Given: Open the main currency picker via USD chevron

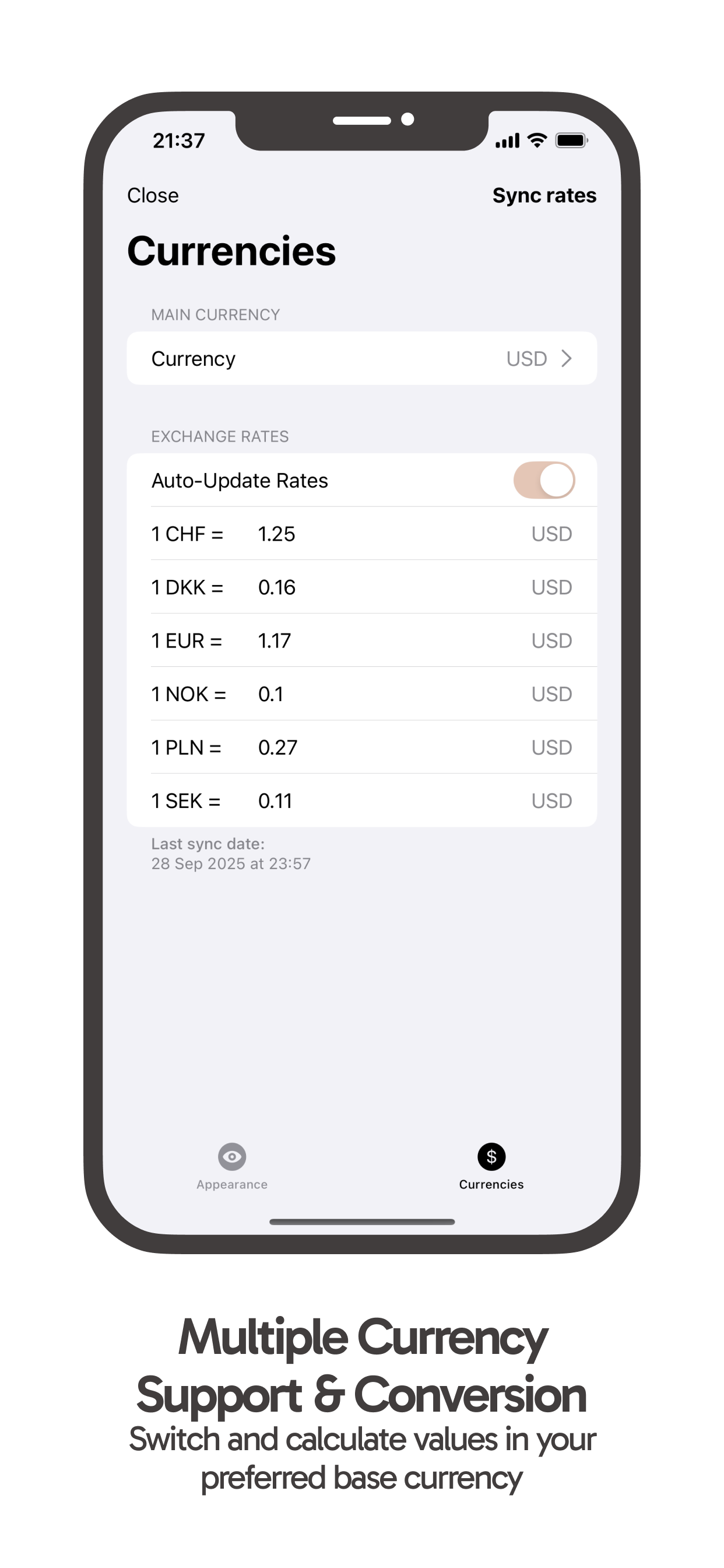Looking at the screenshot, I should pyautogui.click(x=568, y=359).
